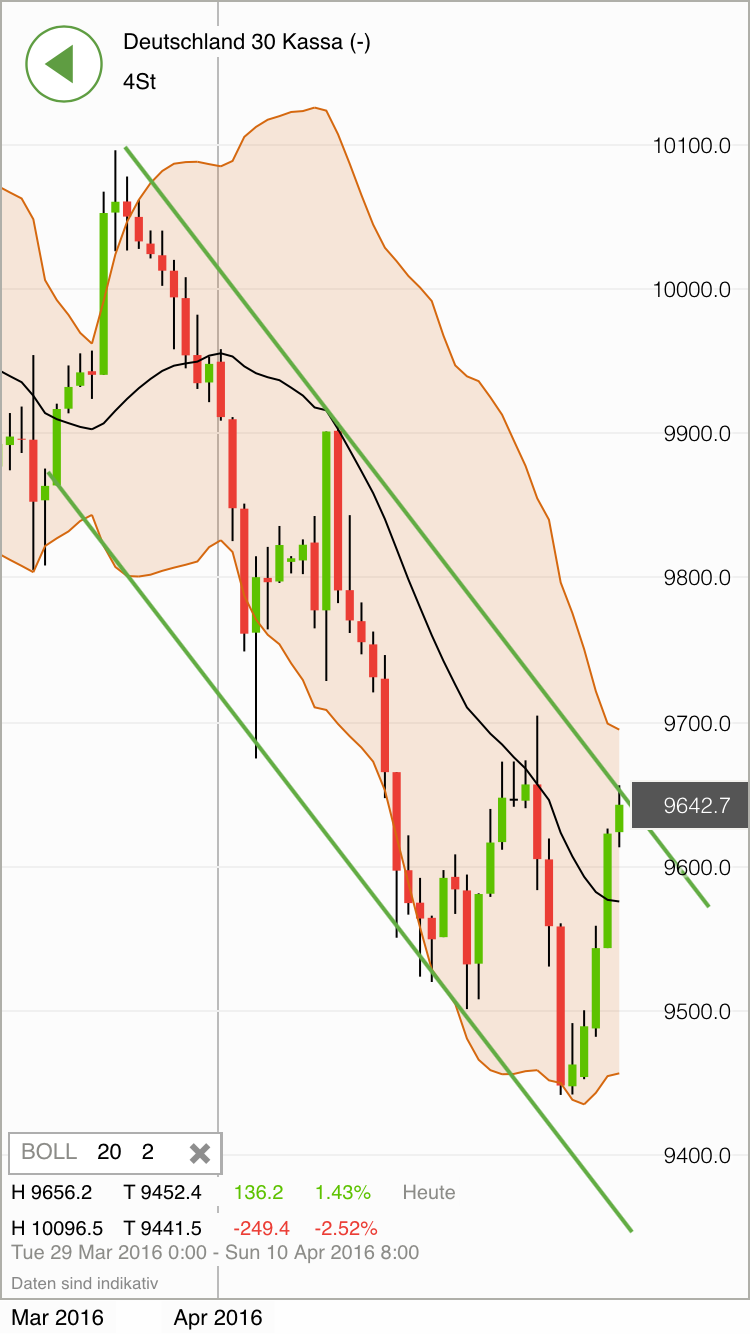Tap the green back arrow button

click(63, 64)
